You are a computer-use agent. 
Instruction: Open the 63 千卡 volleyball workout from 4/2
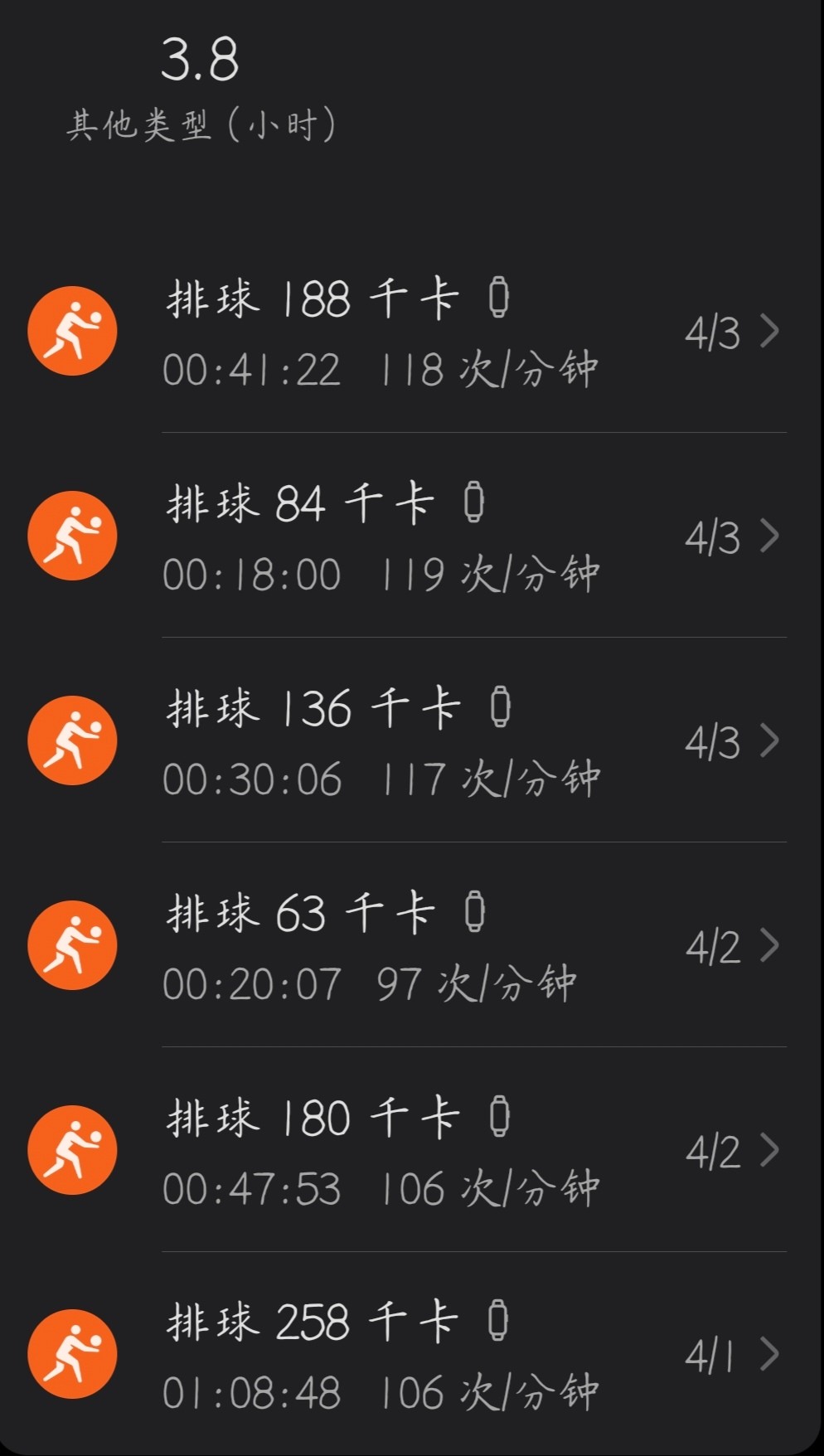pyautogui.click(x=412, y=945)
